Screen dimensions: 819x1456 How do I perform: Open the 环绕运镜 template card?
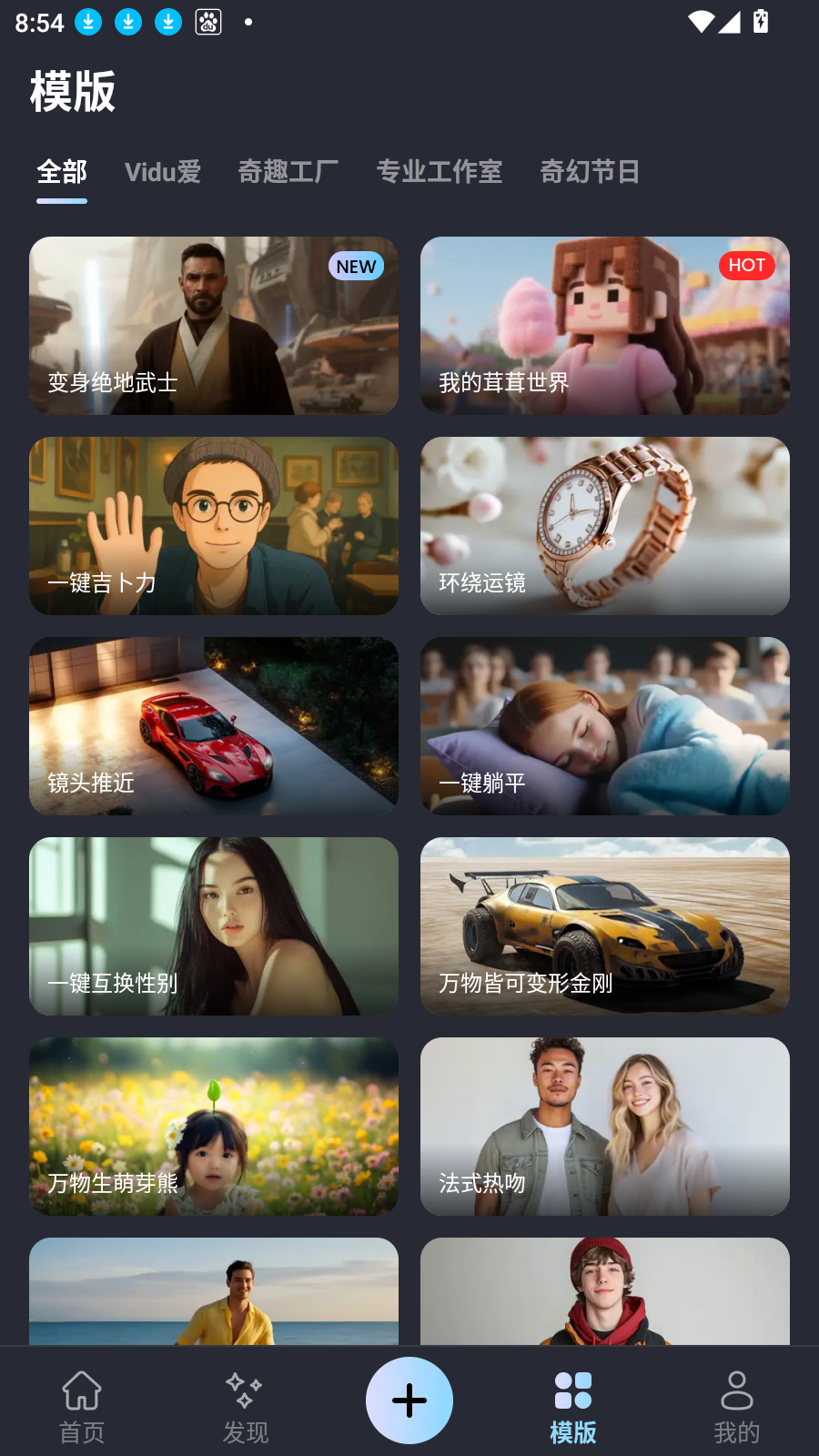click(x=605, y=526)
